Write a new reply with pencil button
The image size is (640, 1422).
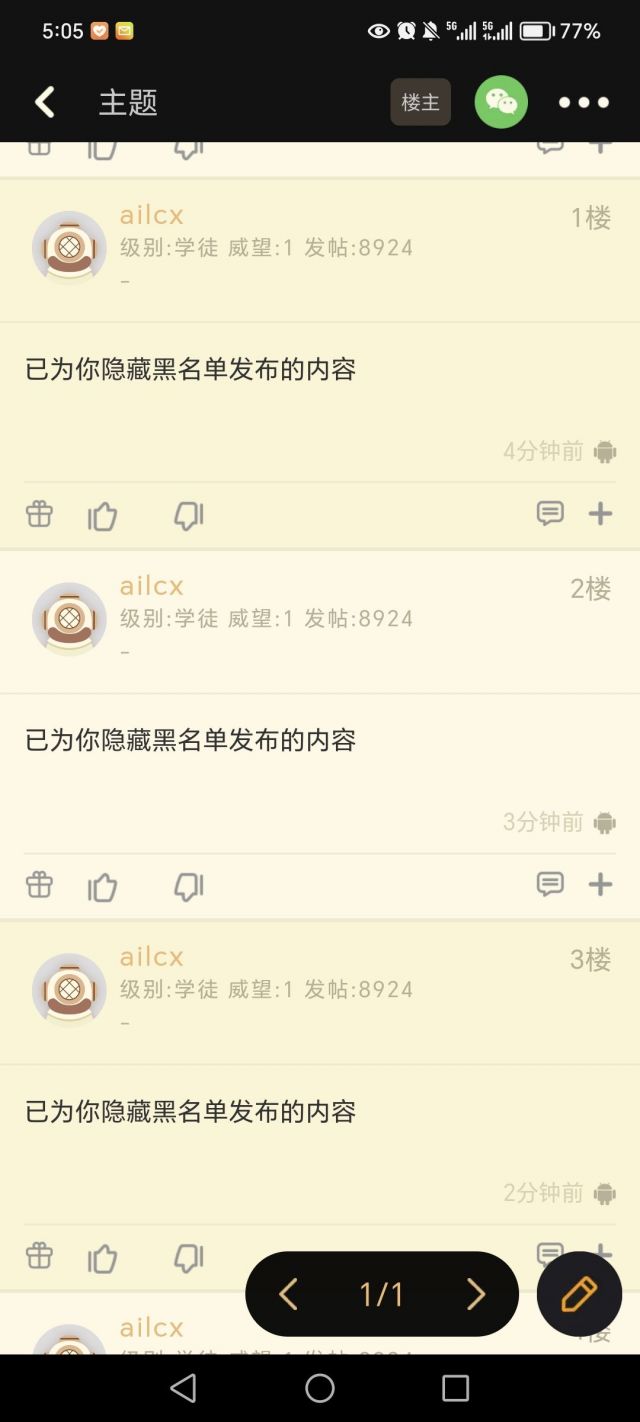[x=579, y=1294]
